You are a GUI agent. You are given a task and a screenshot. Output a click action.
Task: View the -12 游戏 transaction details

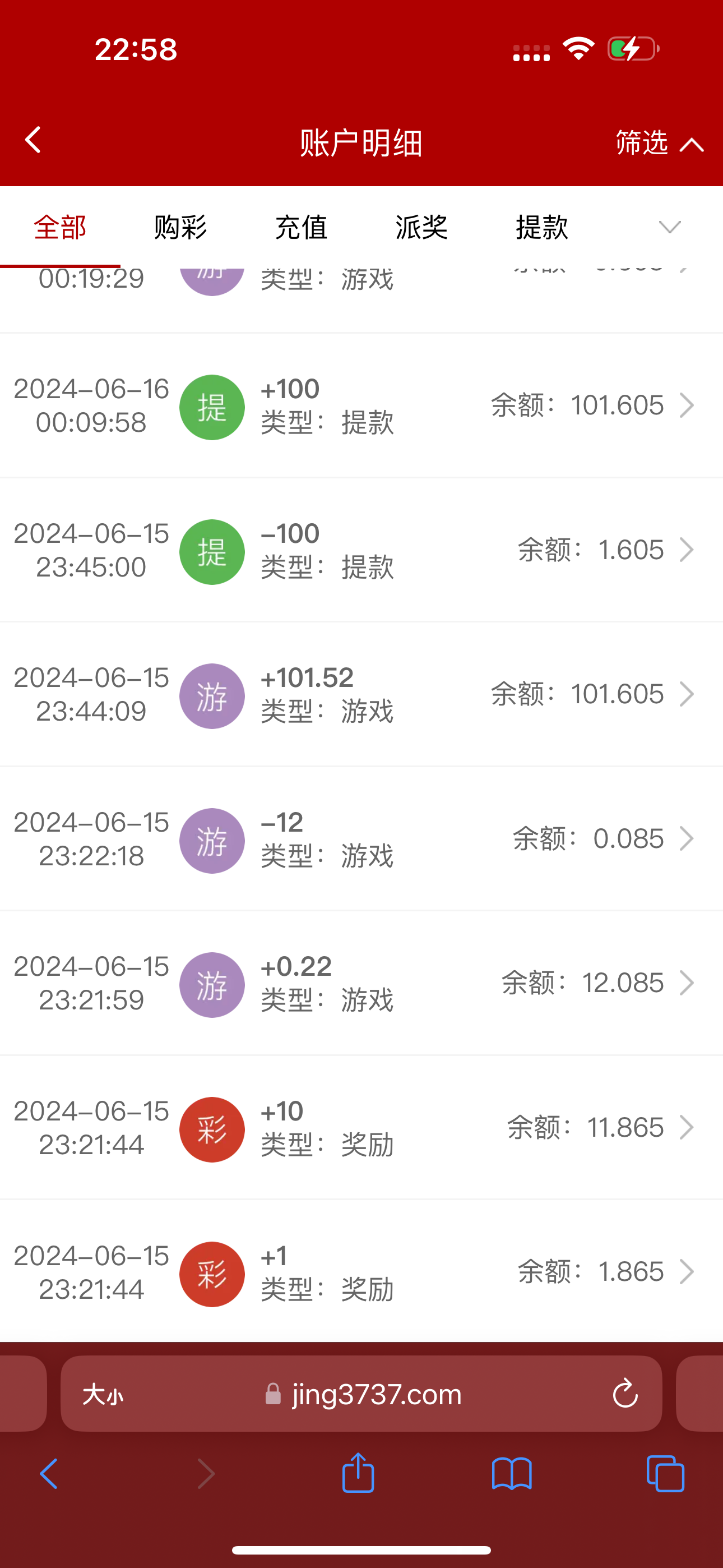(x=361, y=840)
